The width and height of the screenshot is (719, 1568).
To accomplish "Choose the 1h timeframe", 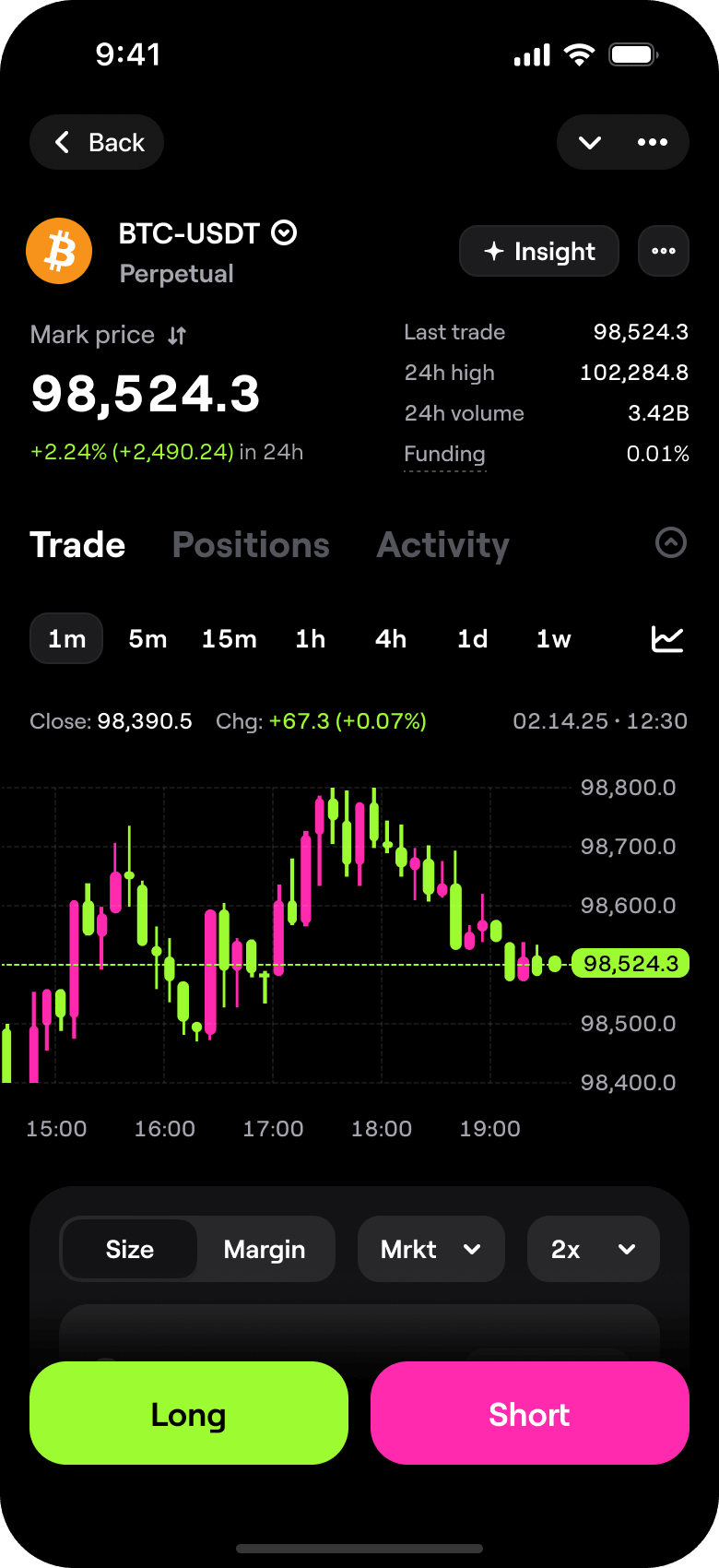I will pyautogui.click(x=311, y=638).
